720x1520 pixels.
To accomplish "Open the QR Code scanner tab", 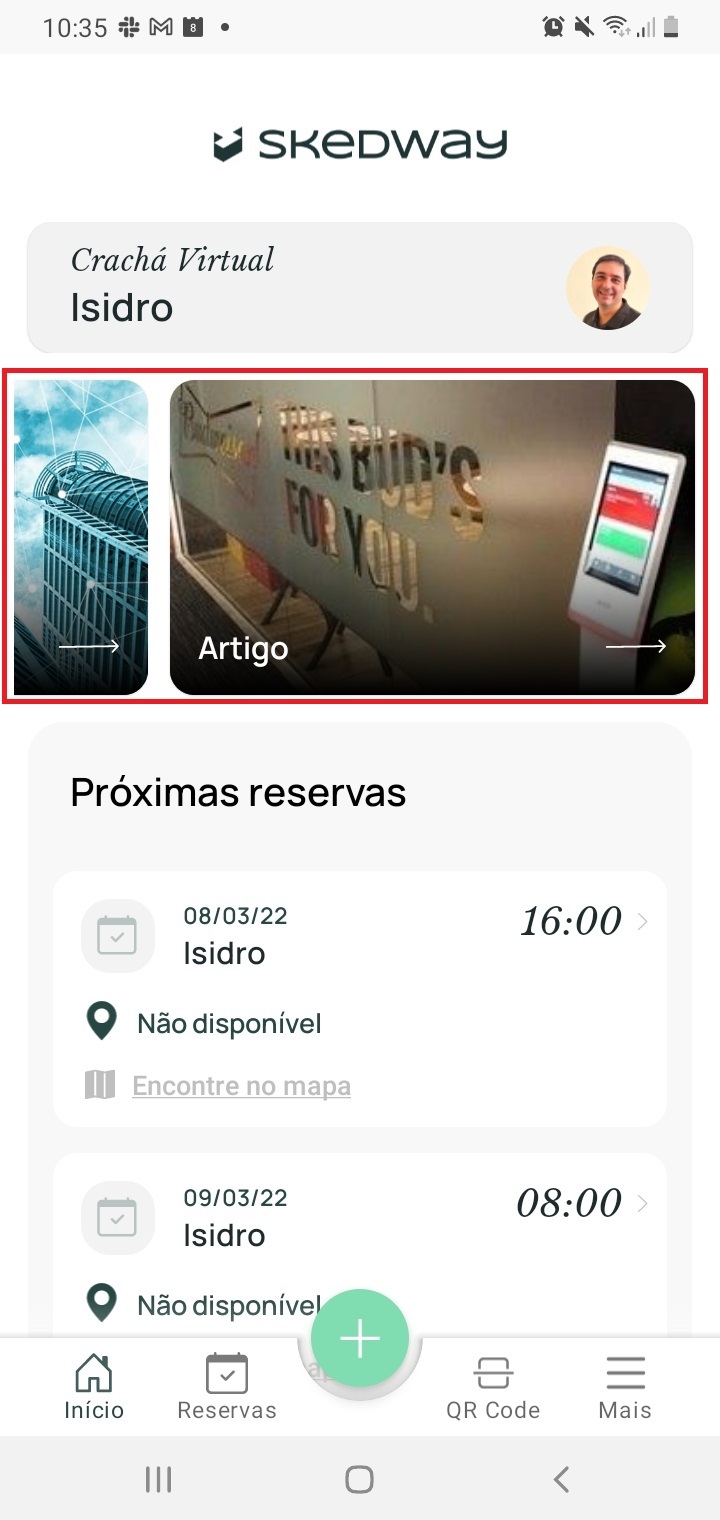I will click(493, 1388).
